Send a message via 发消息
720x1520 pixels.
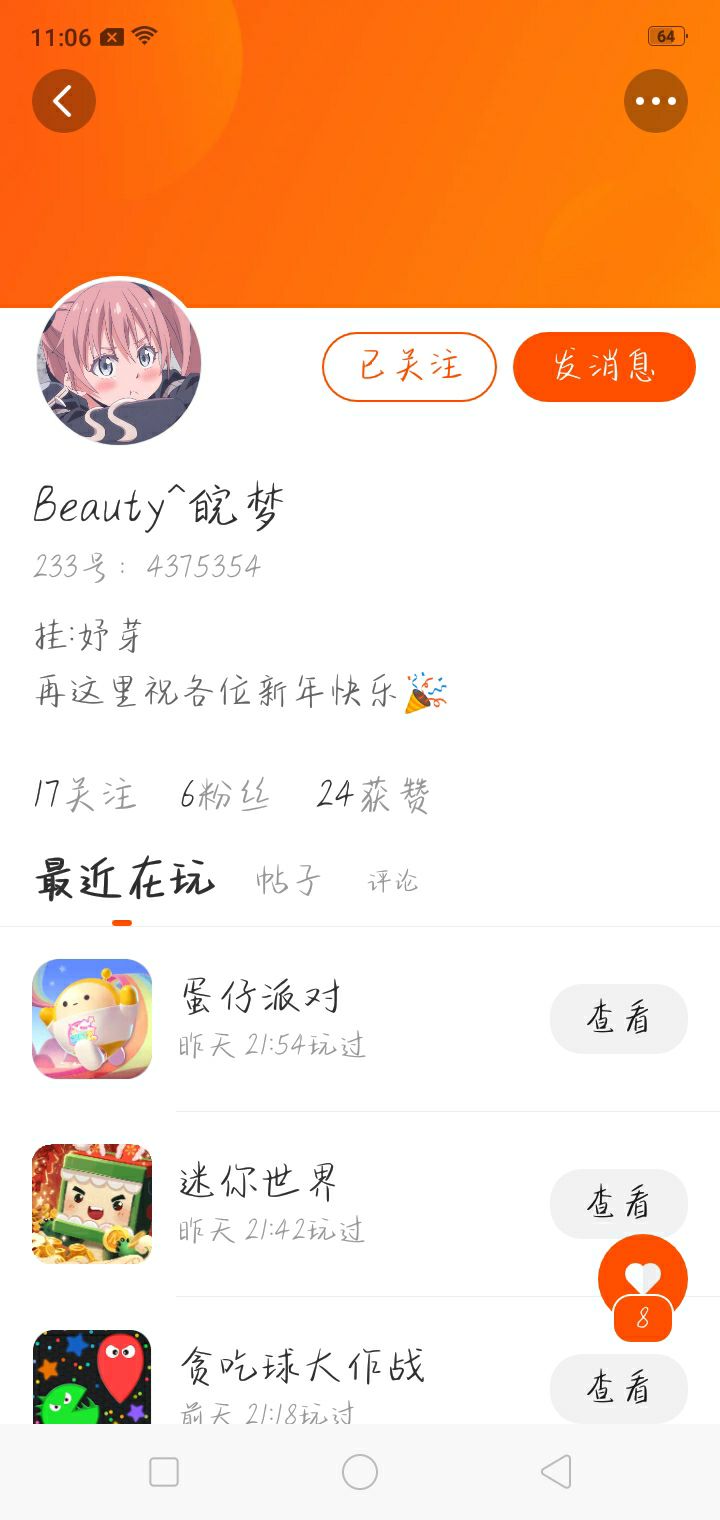pyautogui.click(x=604, y=367)
